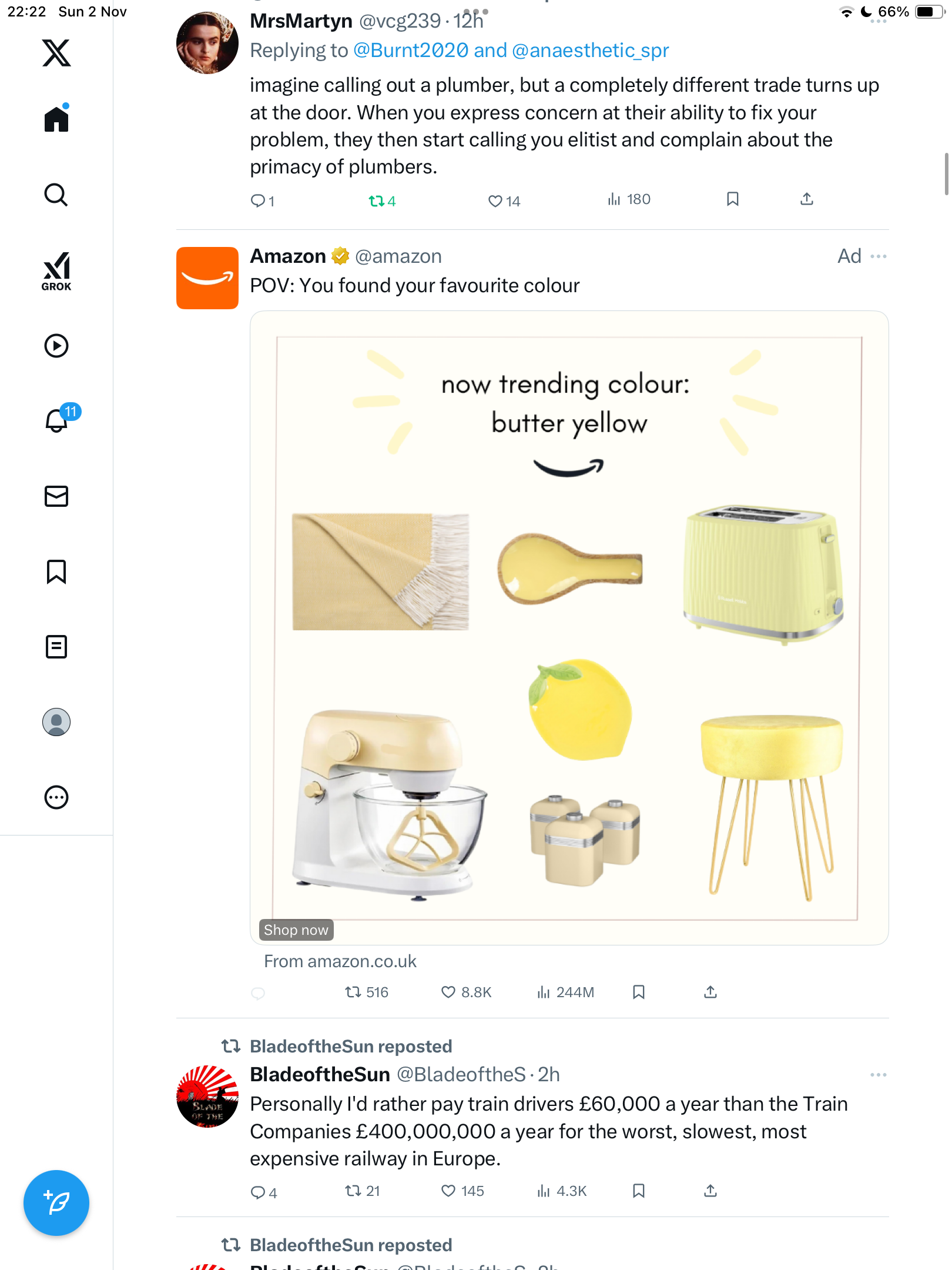The width and height of the screenshot is (952, 1270).
Task: Repost BladeoftheSun's train drivers post
Action: (362, 1191)
